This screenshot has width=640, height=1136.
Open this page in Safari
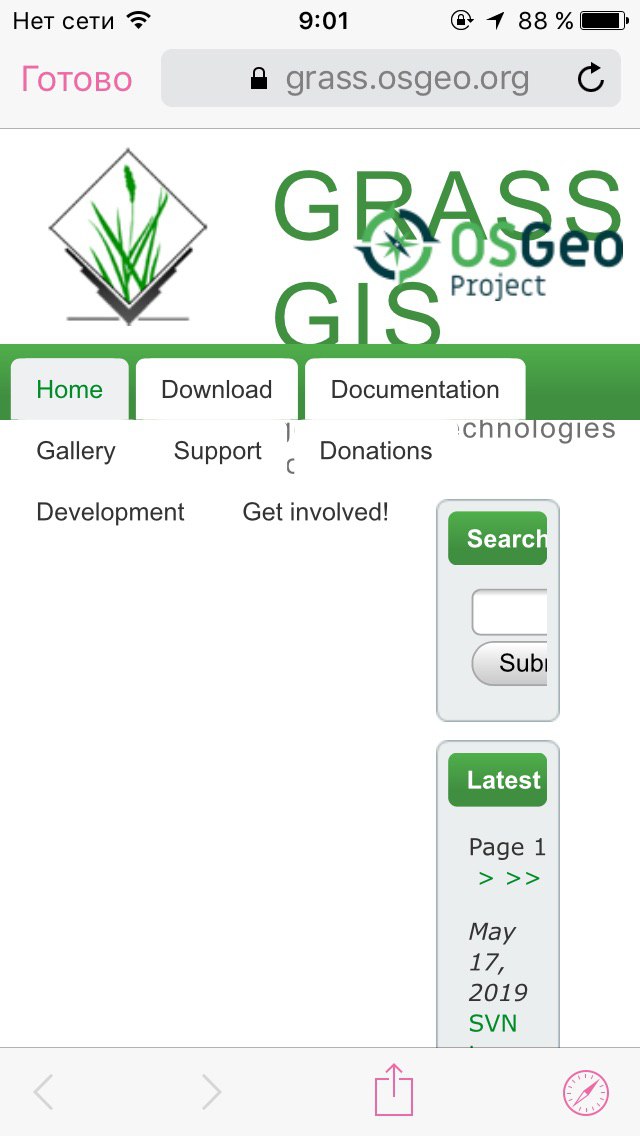point(586,1092)
